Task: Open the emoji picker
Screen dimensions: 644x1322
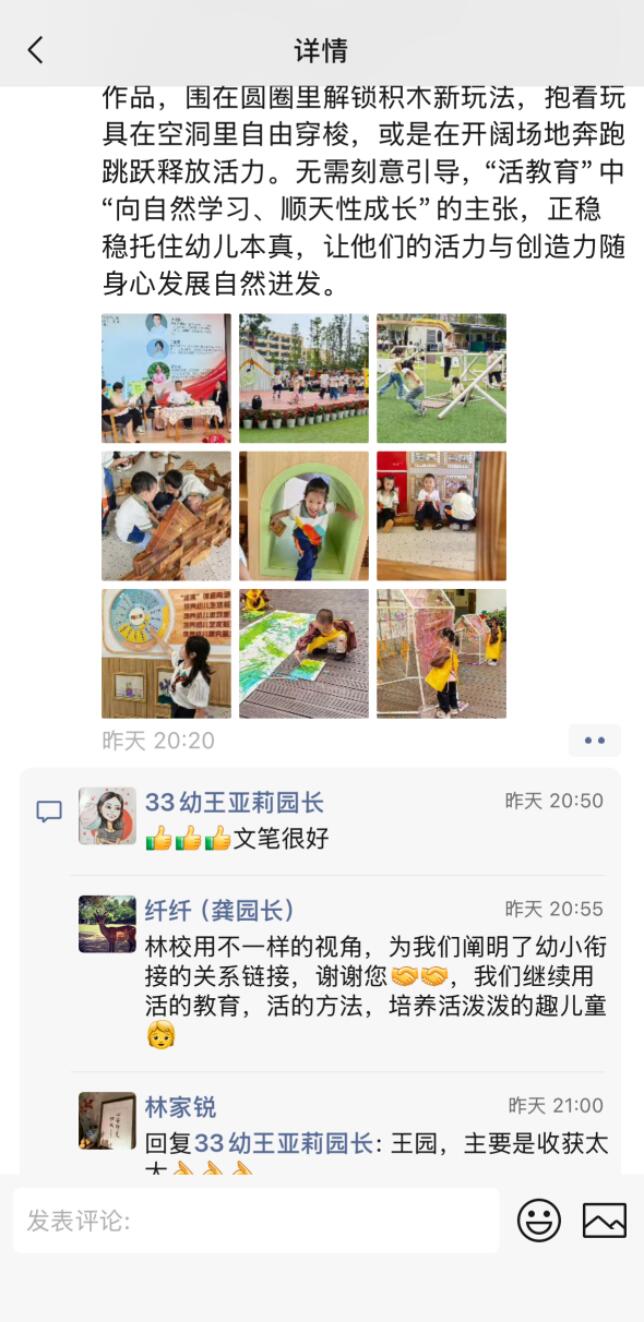Action: (538, 1221)
